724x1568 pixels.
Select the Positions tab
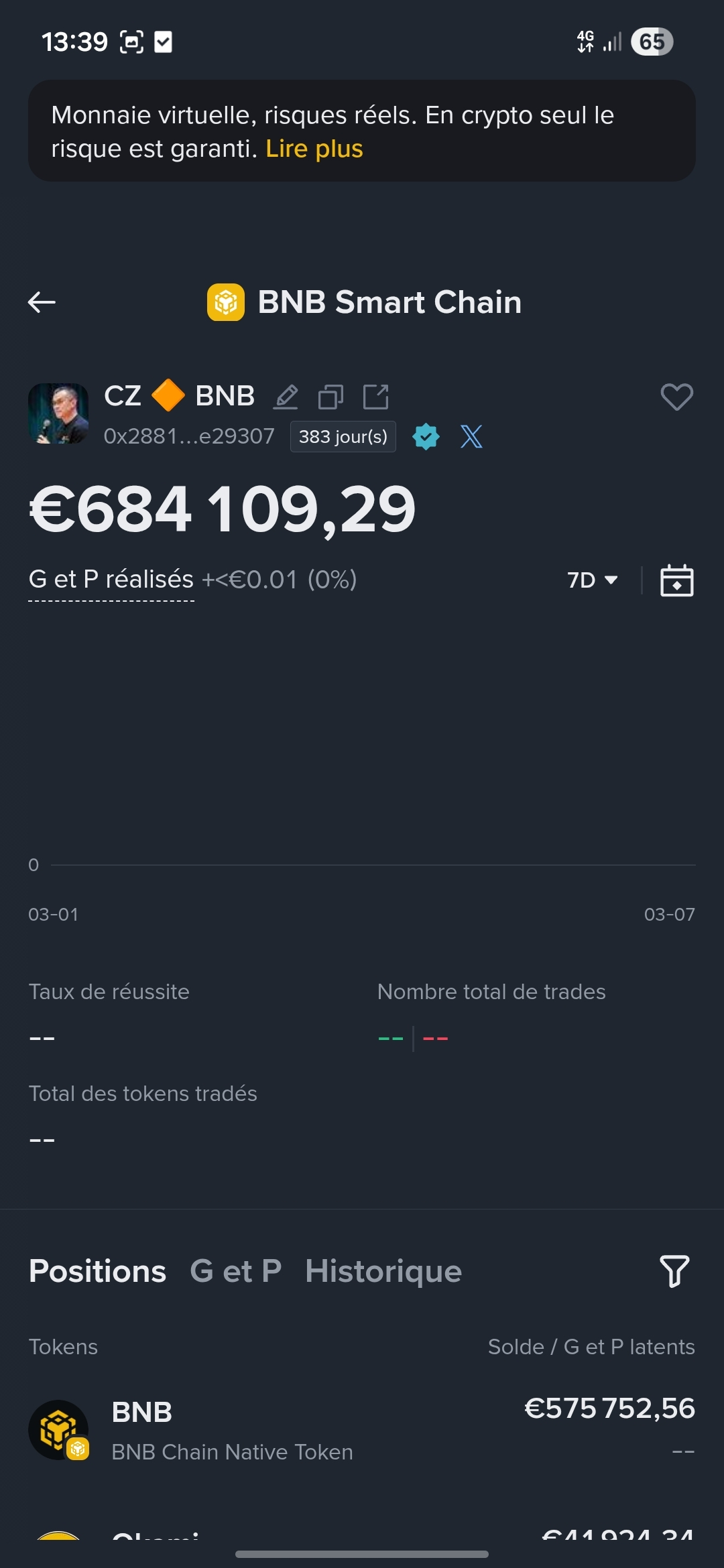(x=98, y=1271)
